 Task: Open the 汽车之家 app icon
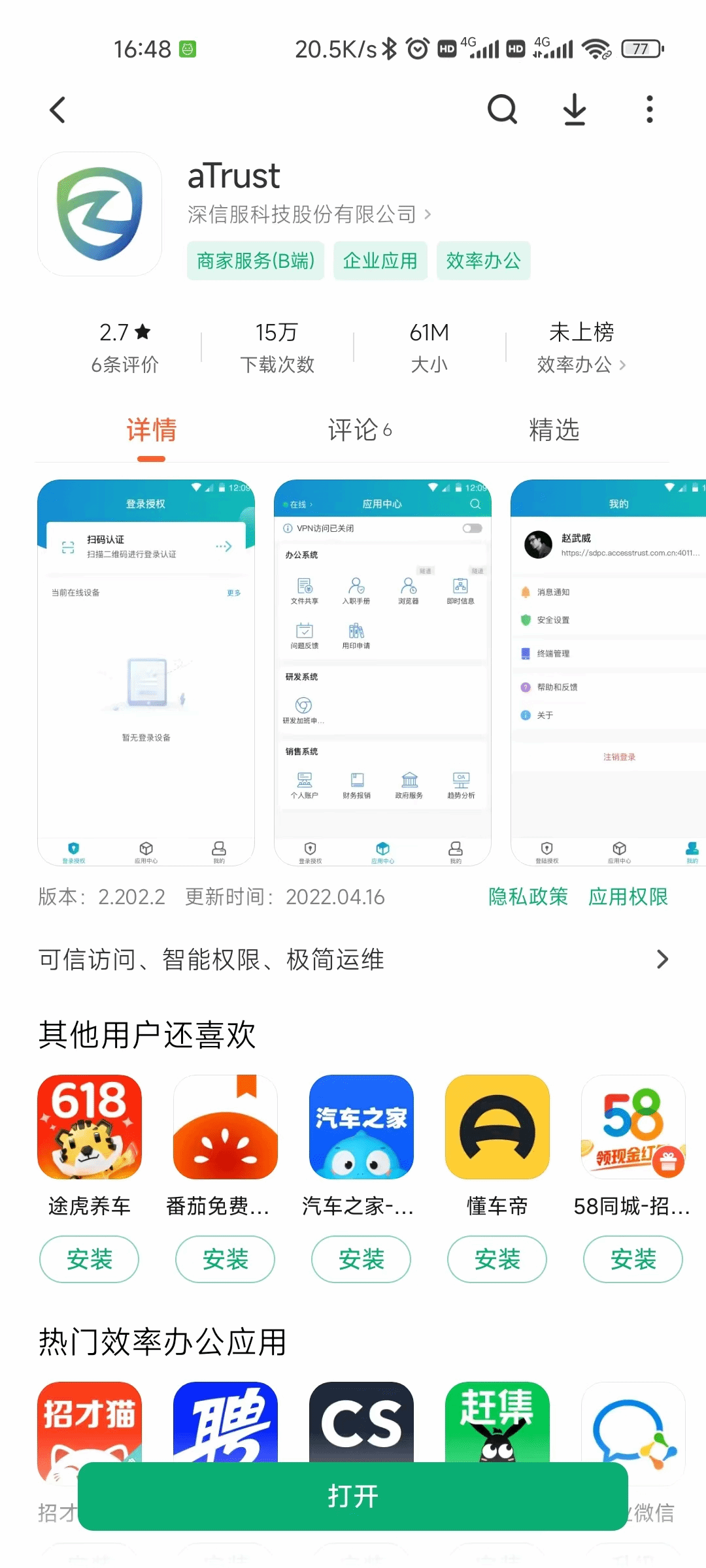click(x=361, y=1127)
